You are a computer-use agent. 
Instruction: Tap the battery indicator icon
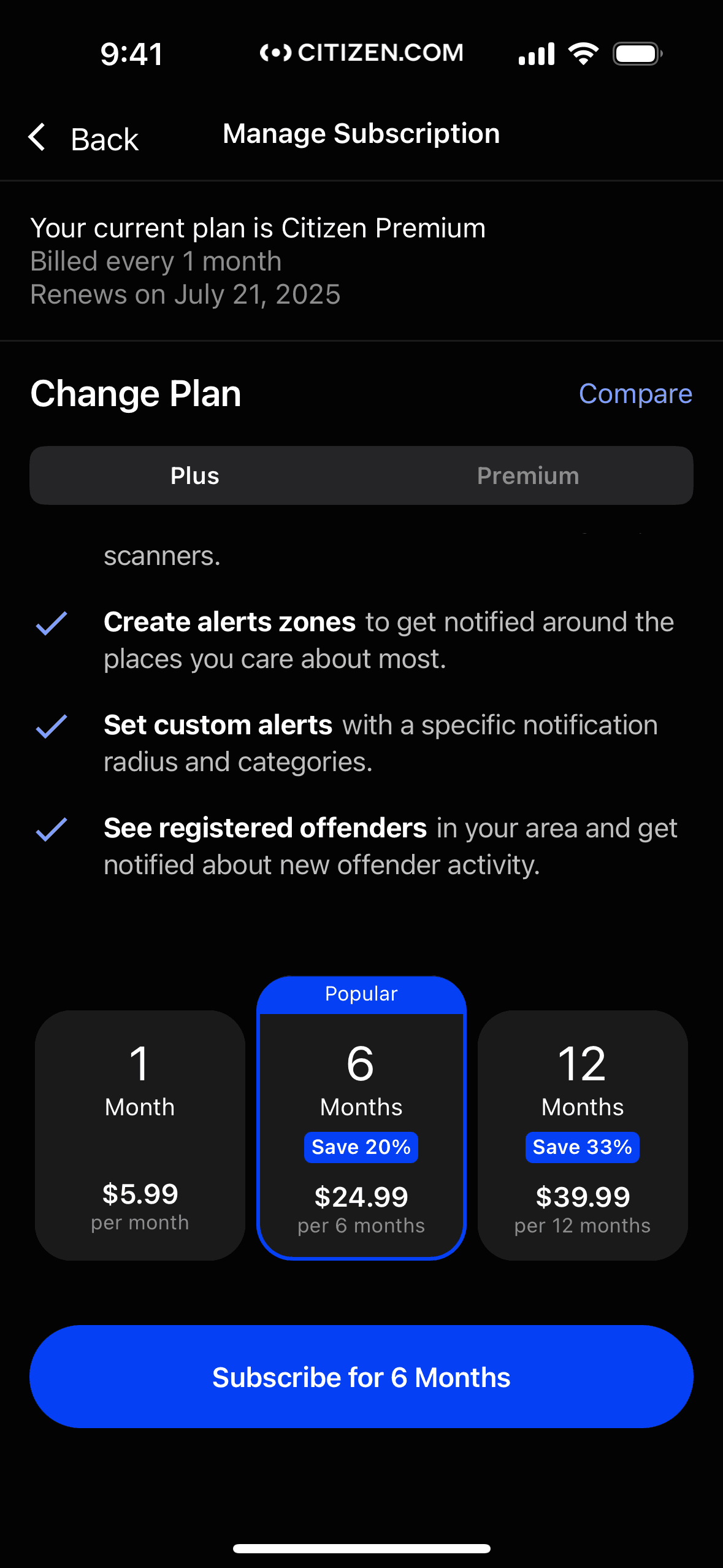(637, 53)
